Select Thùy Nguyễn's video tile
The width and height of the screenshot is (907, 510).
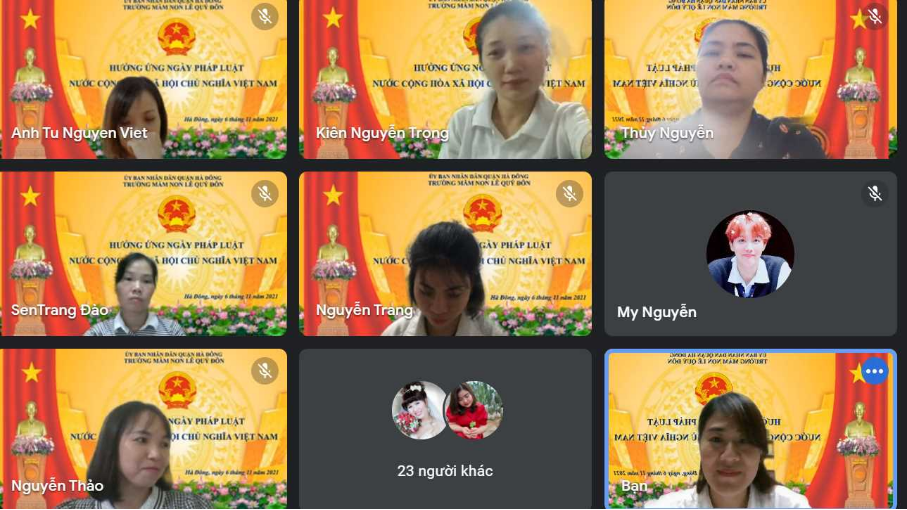750,80
